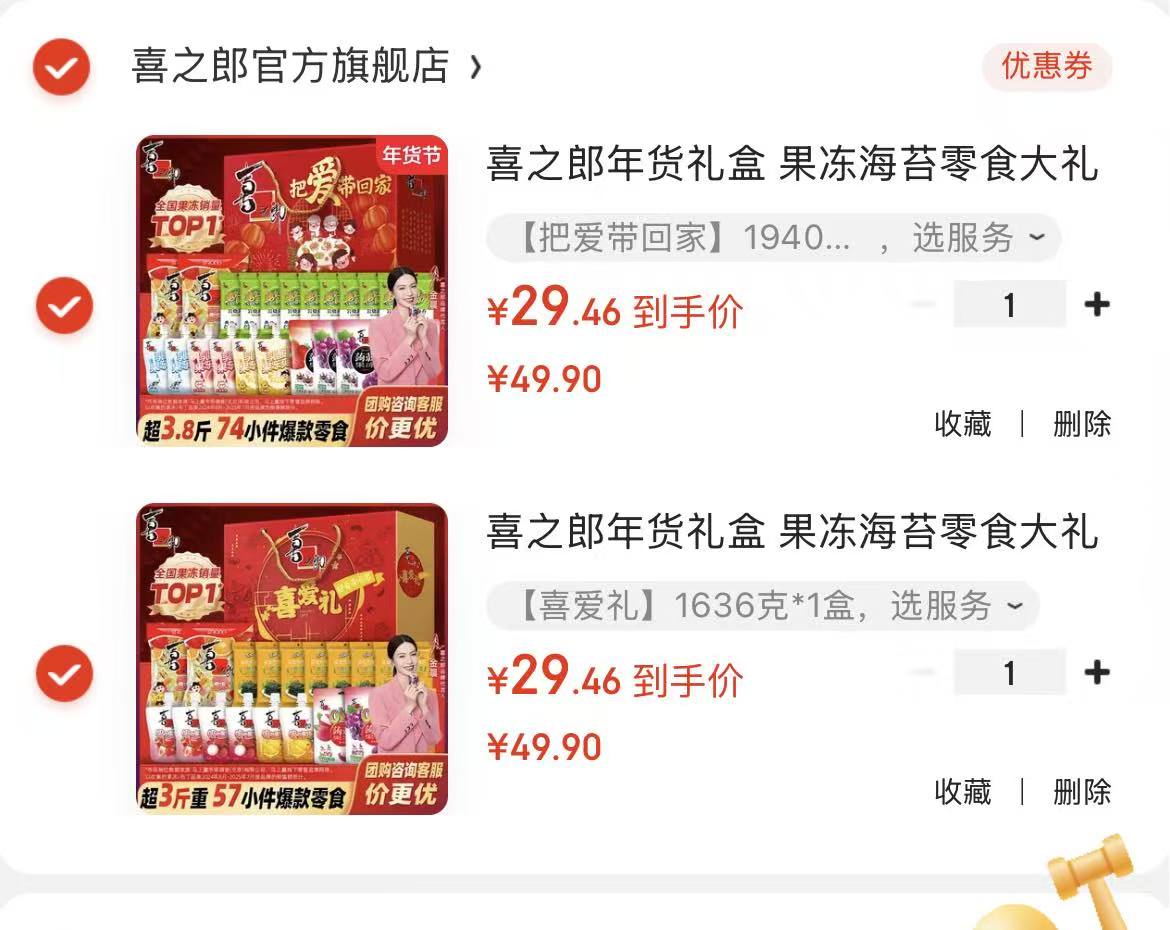
Task: Expand the 【喜爱礼】1636克 spec selector
Action: click(x=763, y=606)
